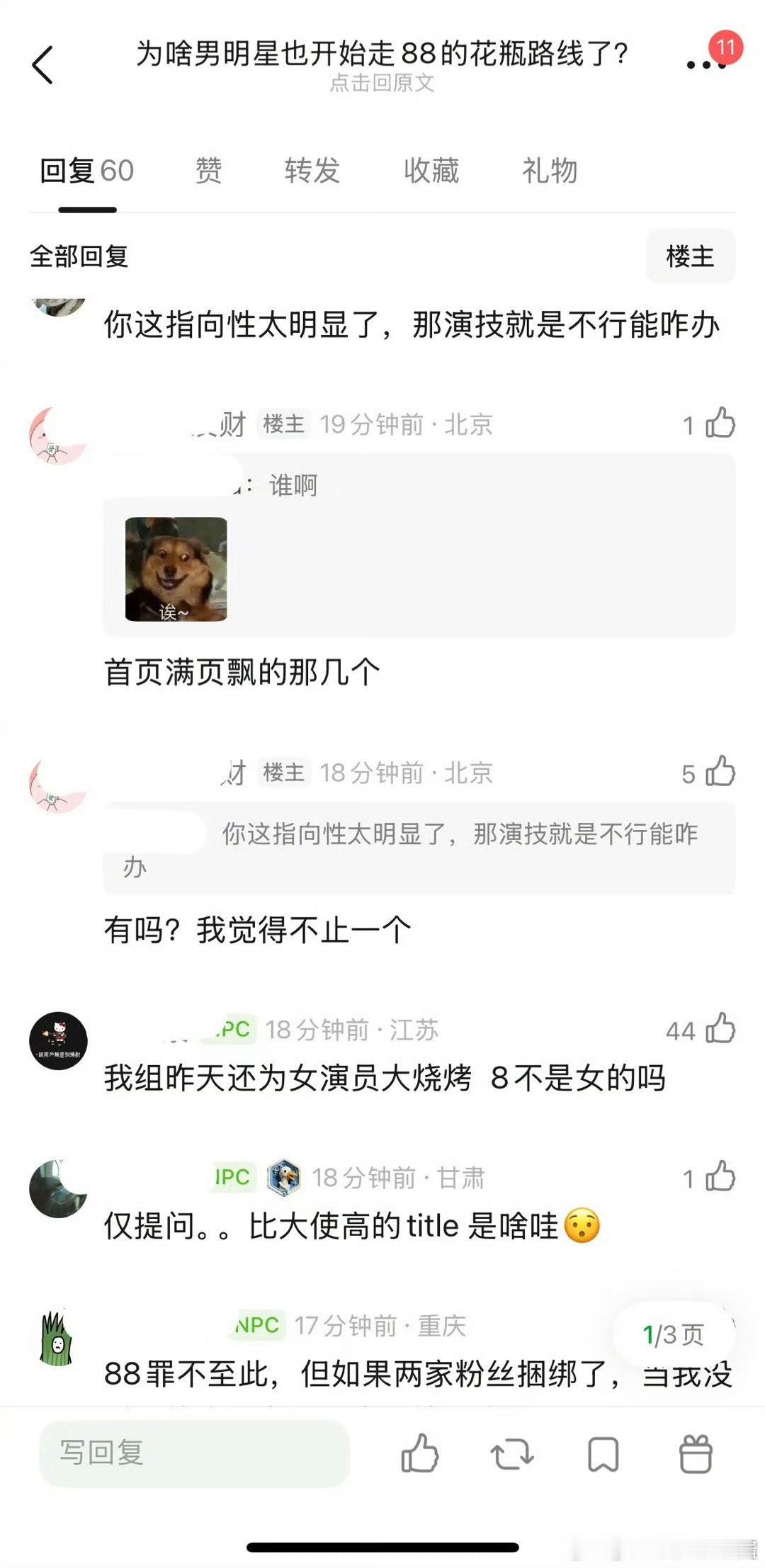The height and width of the screenshot is (1568, 765).
Task: Tap the 礼物 tab label
Action: pyautogui.click(x=549, y=170)
